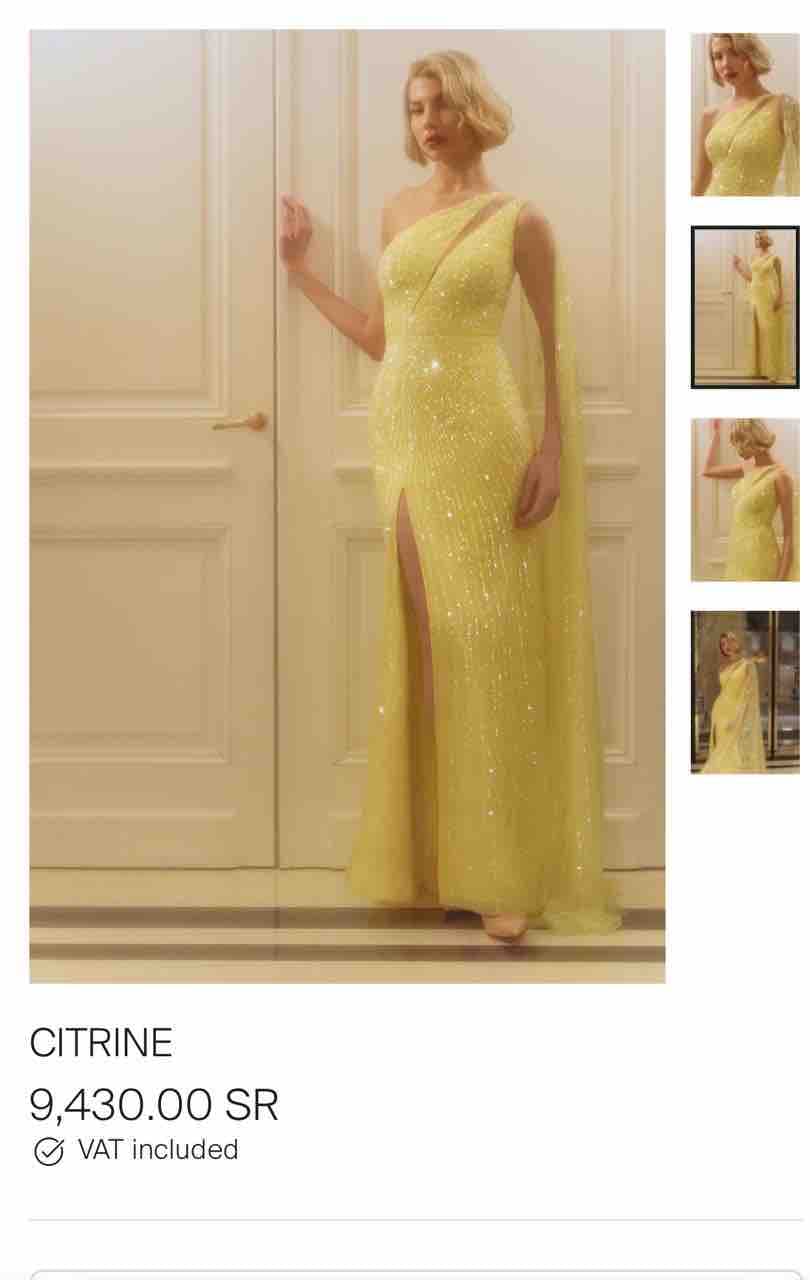Screen dimensions: 810x1280
Task: Open the main CITRINE dress image
Action: point(347,506)
